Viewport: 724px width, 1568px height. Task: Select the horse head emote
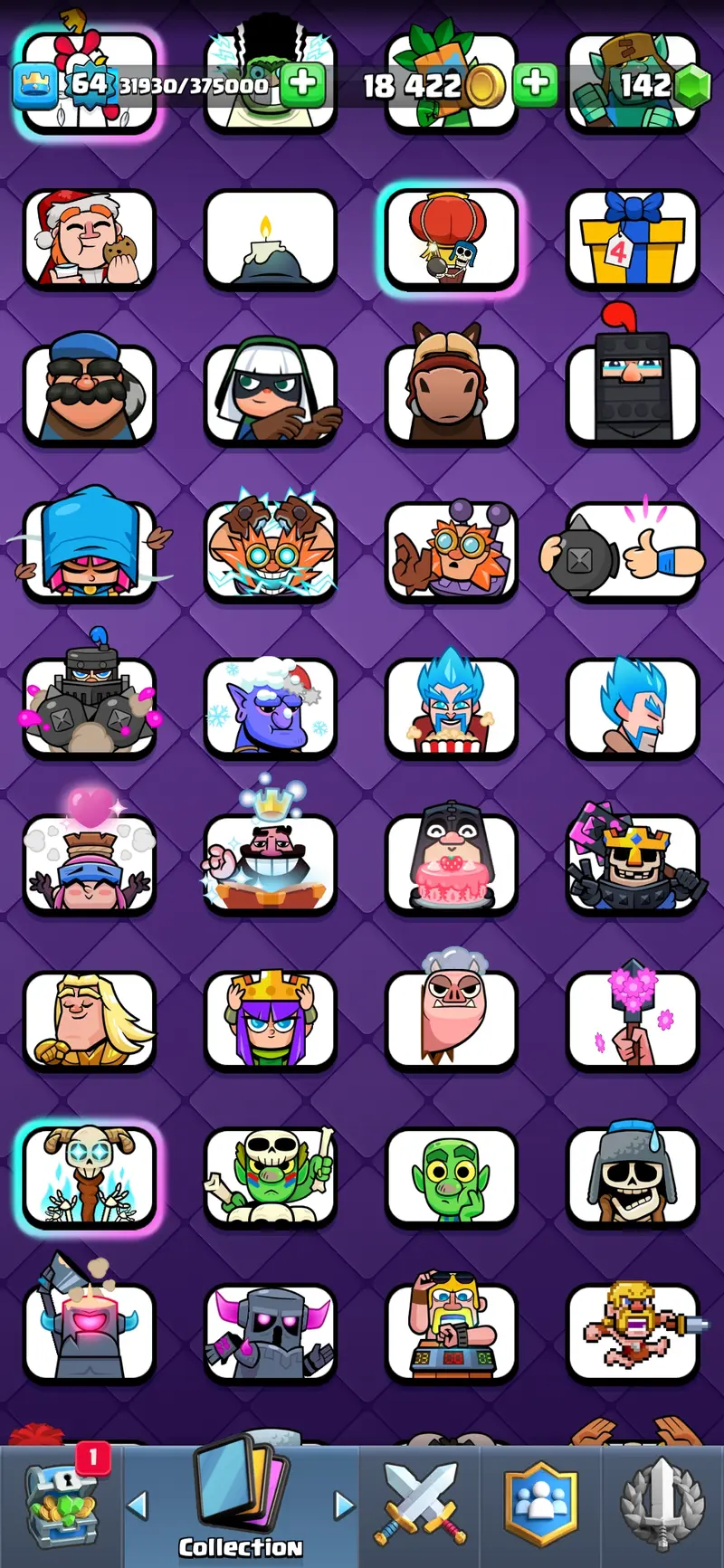tap(451, 394)
